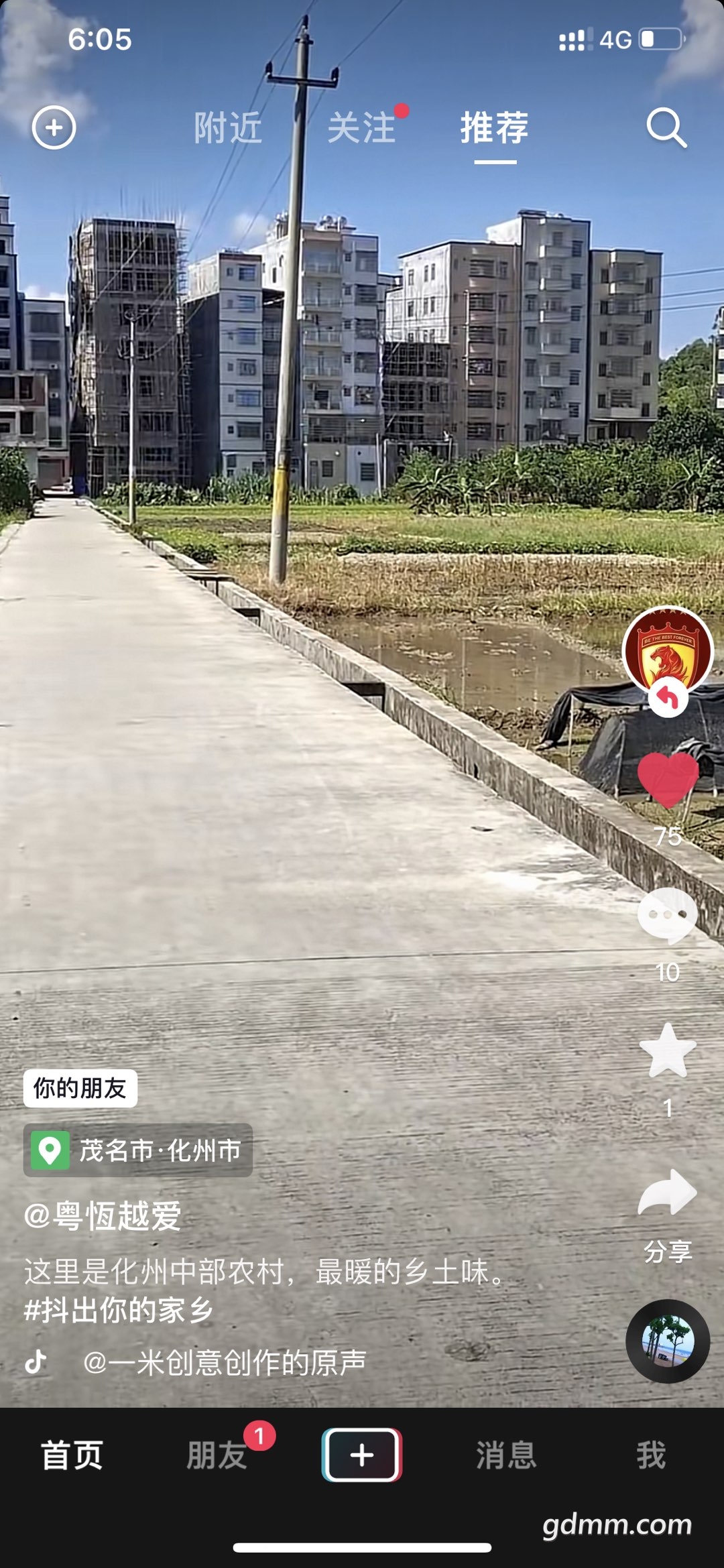Select the 推荐 tab

[495, 127]
